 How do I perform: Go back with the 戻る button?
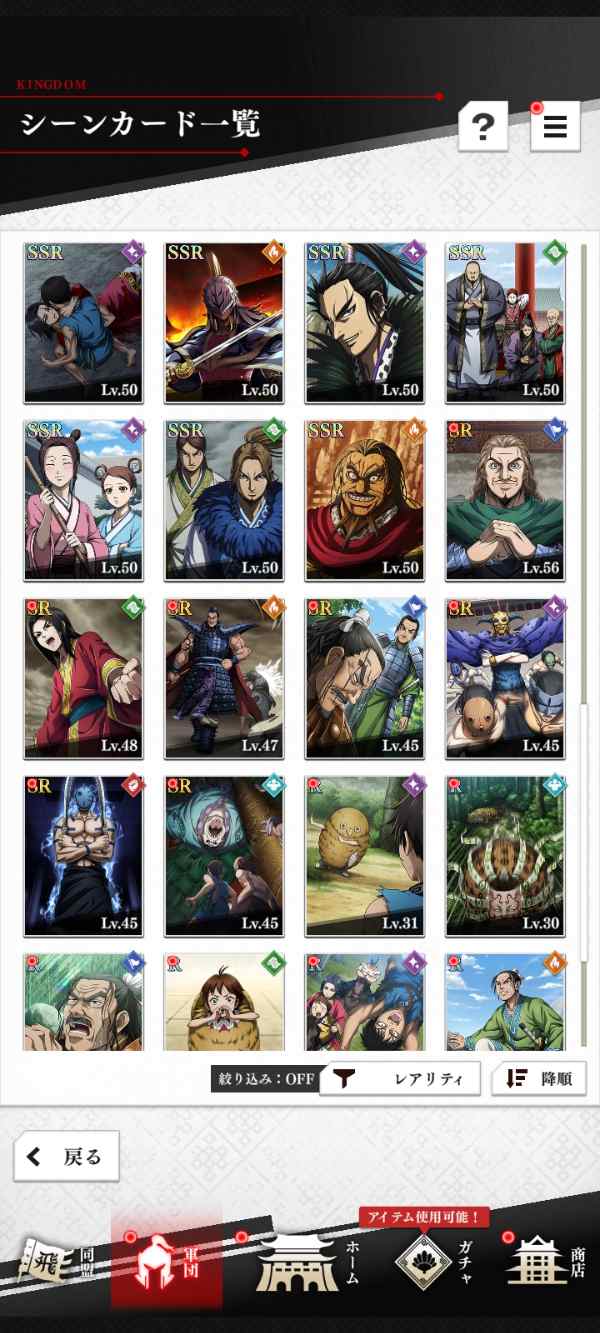[x=67, y=1157]
